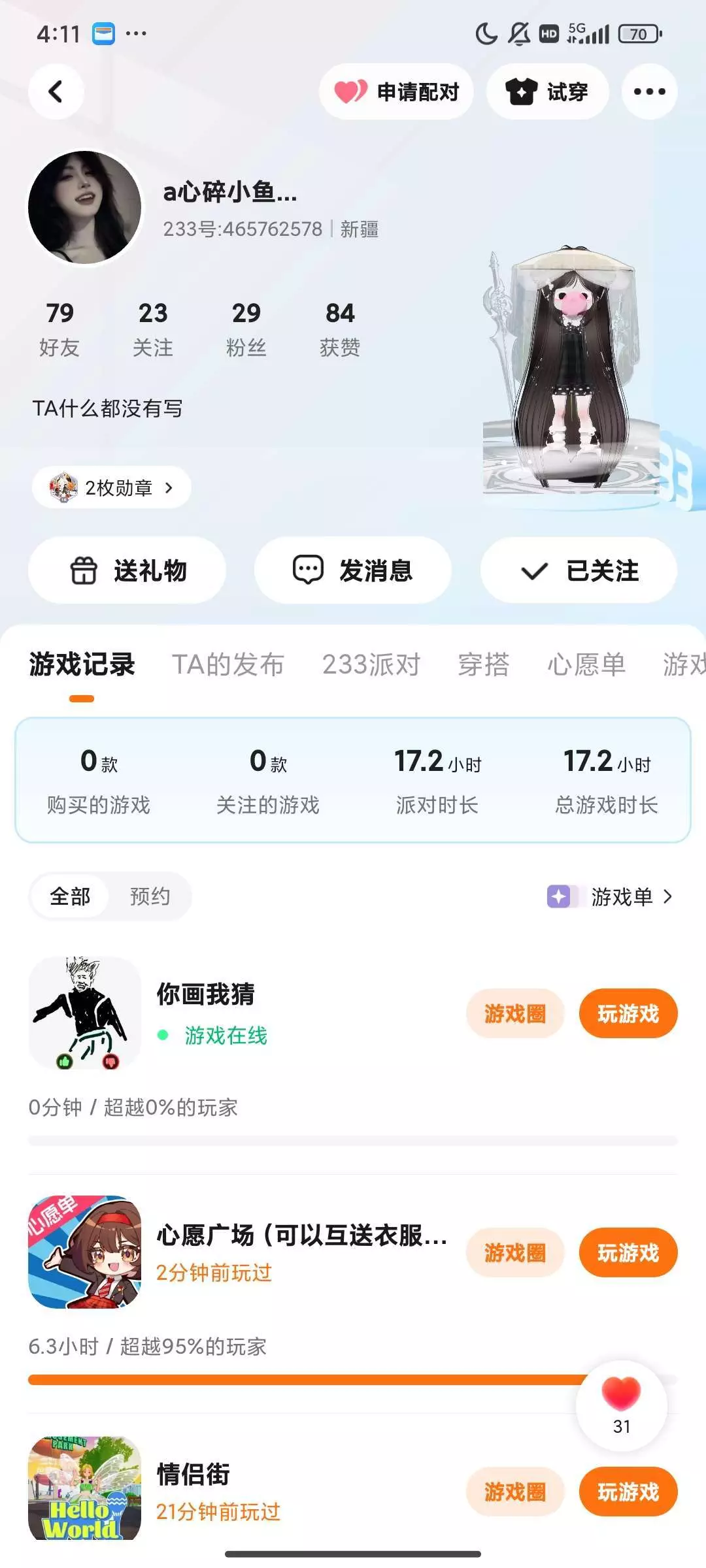Select the 预约 filter
The height and width of the screenshot is (1568, 706).
pos(150,896)
